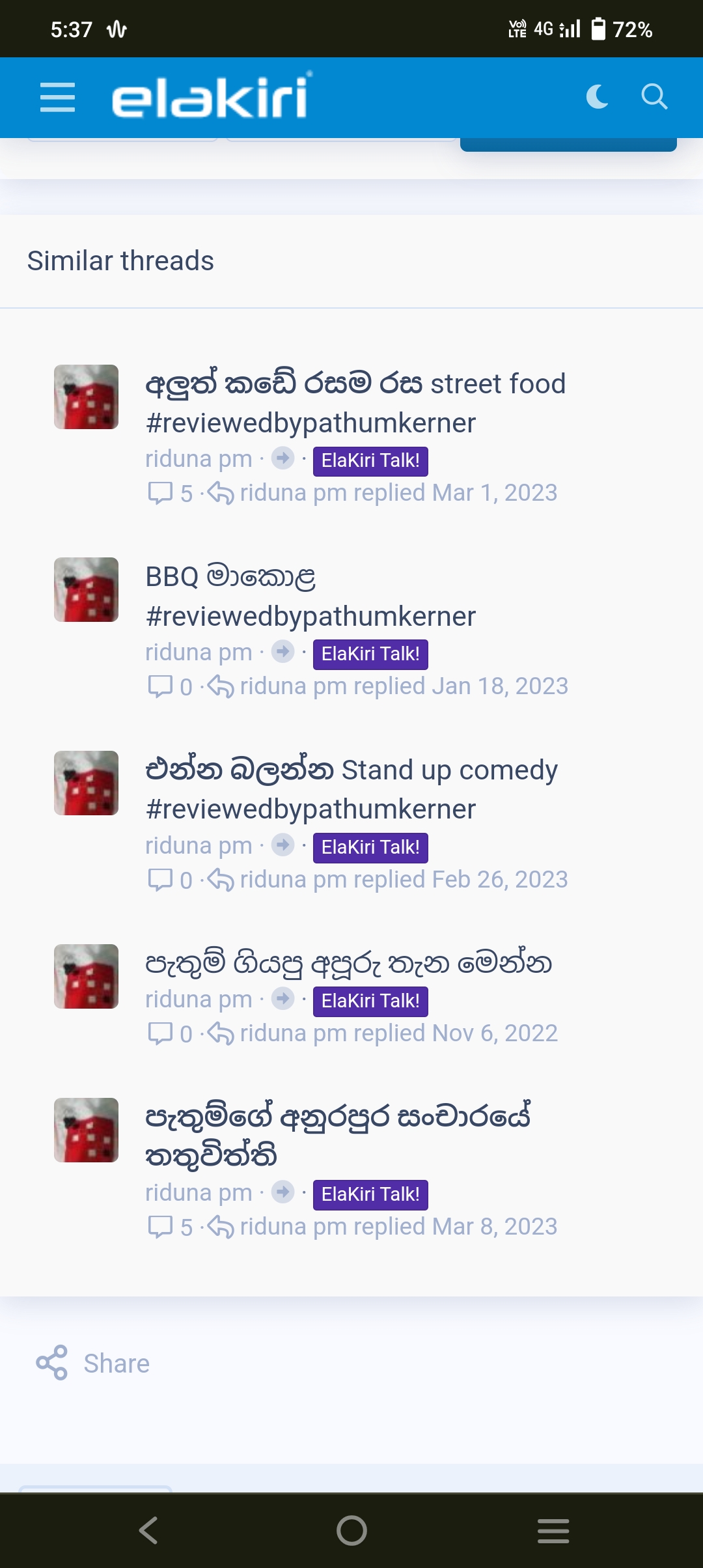View riduna pm avatar beside street food thread
Viewport: 703px width, 1568px height.
point(86,397)
